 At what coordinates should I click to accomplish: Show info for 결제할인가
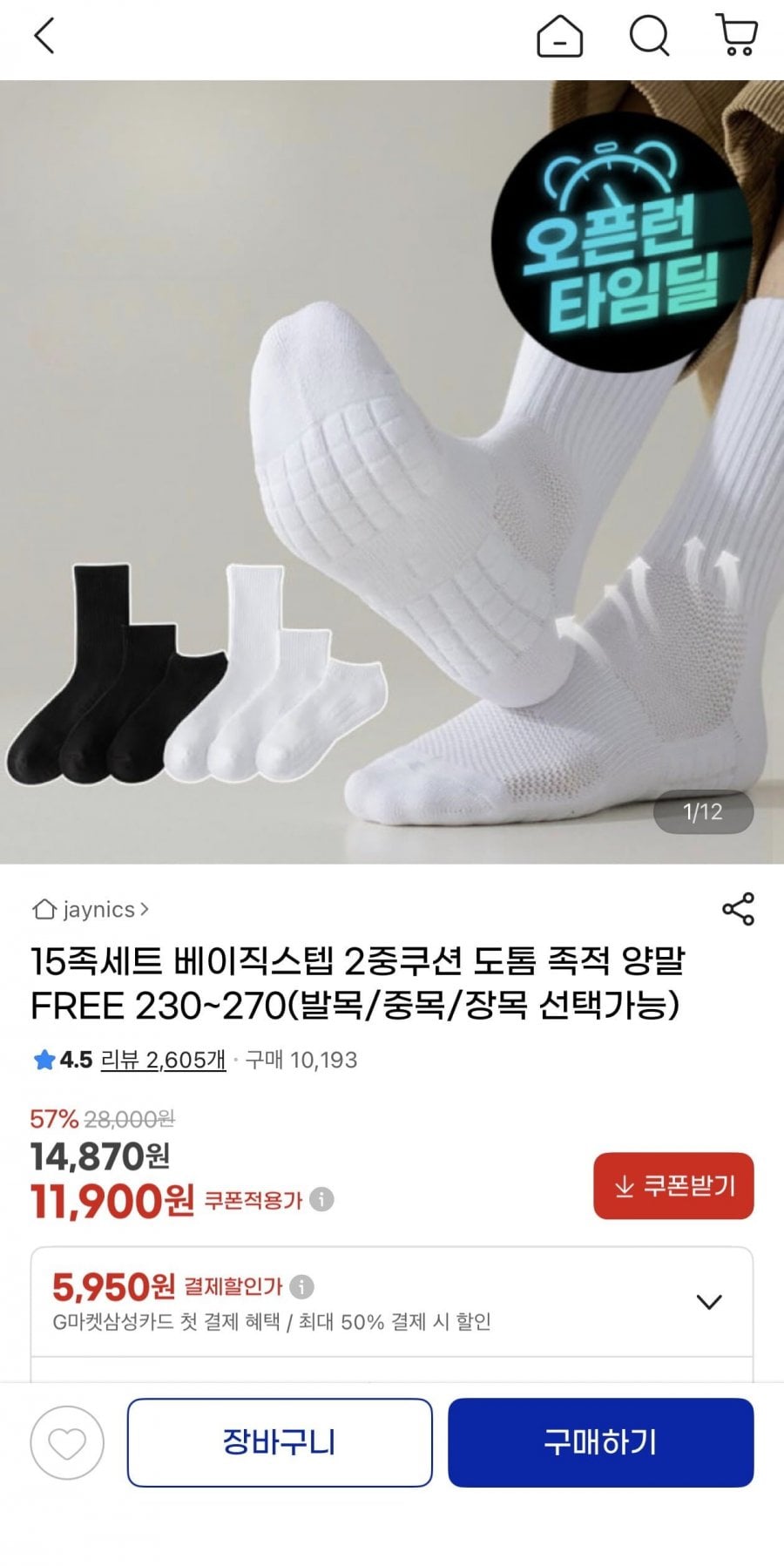301,1286
